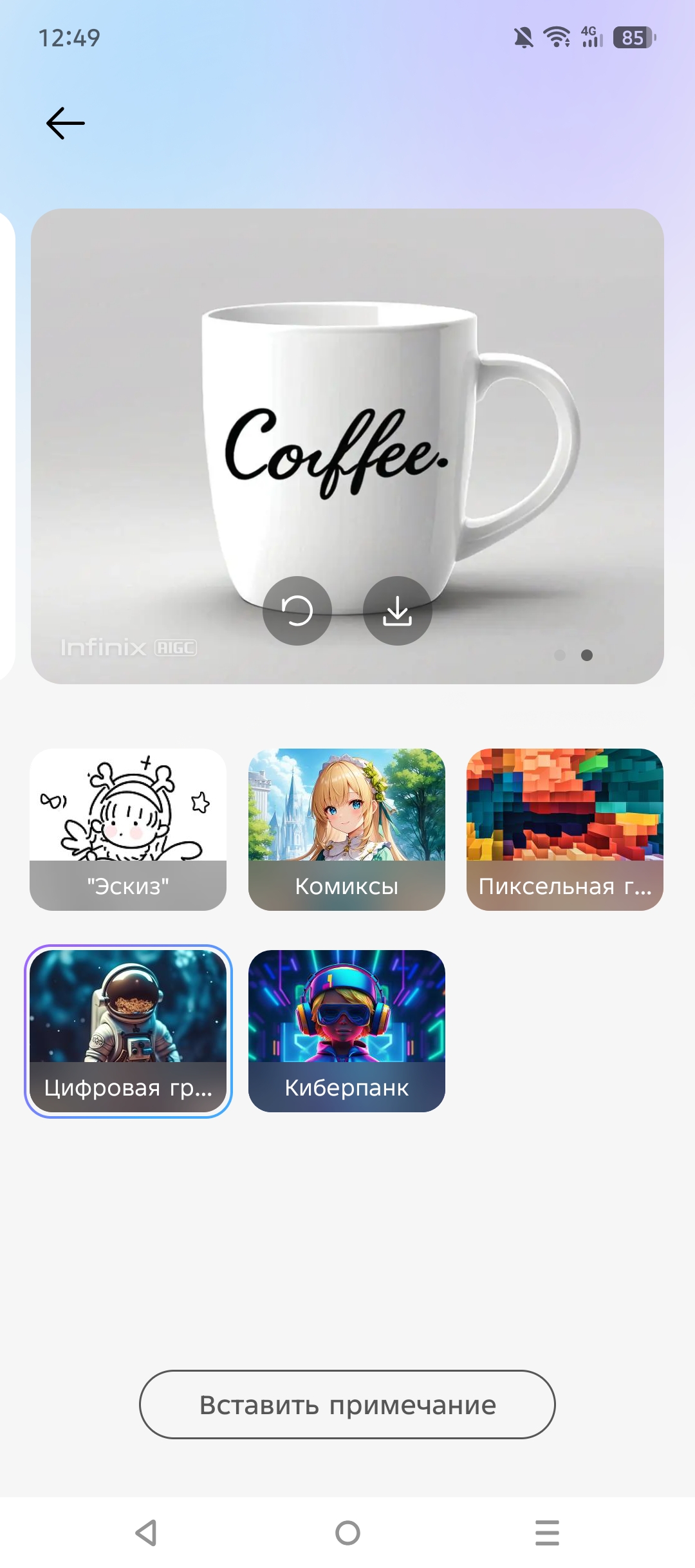Screen dimensions: 695x1568
Task: Open recent apps from navigation bar
Action: tap(547, 1533)
